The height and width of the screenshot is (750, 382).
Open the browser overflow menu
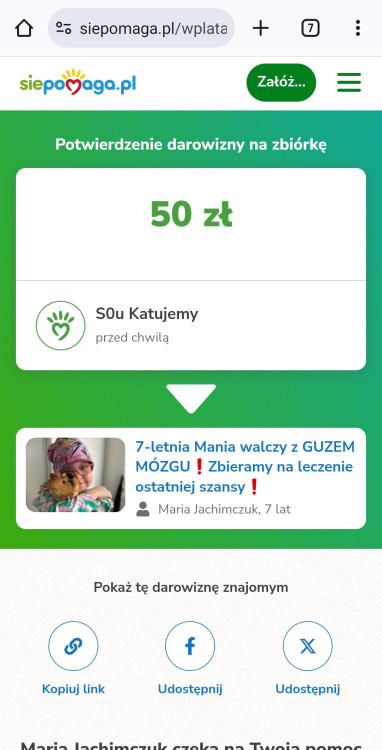point(358,28)
